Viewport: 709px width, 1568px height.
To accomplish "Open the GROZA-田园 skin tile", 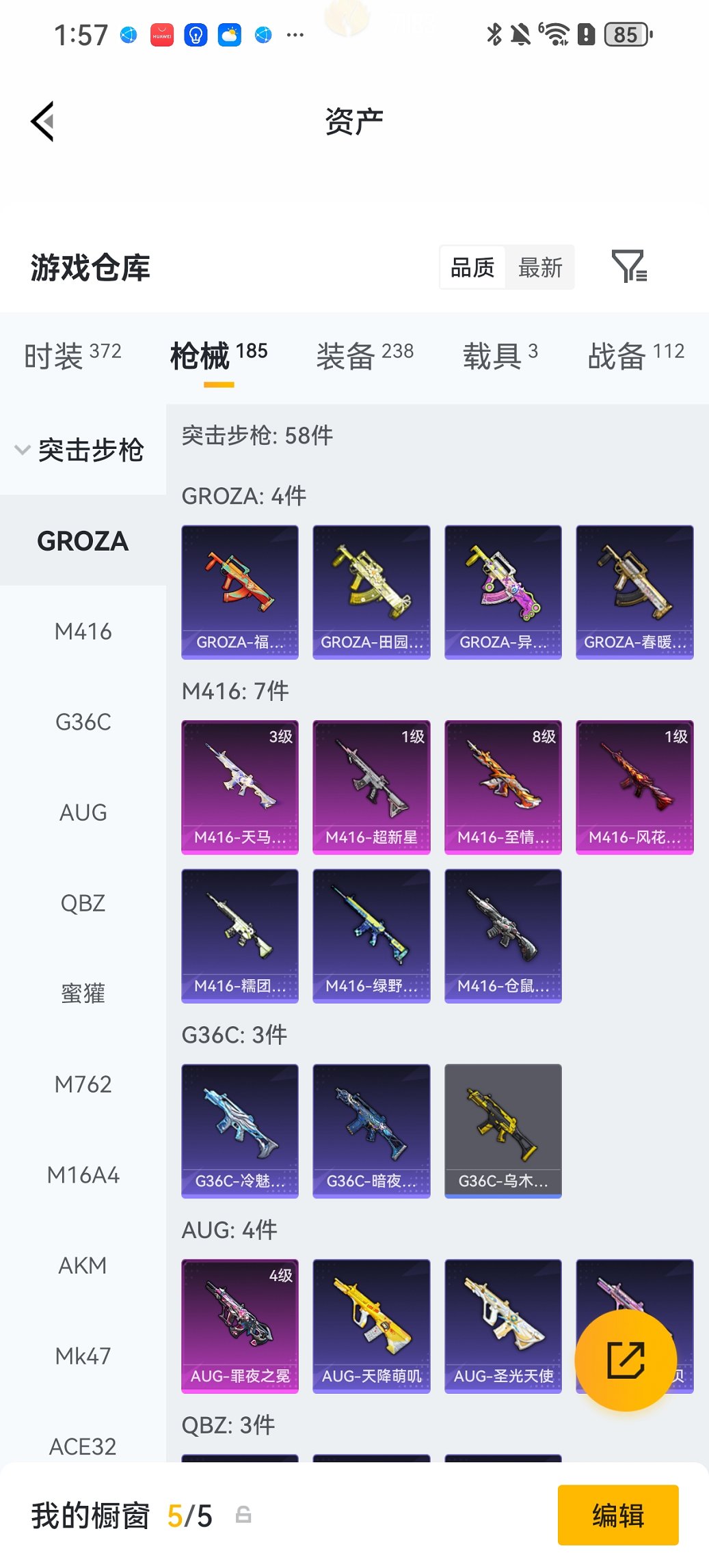I will [x=371, y=592].
